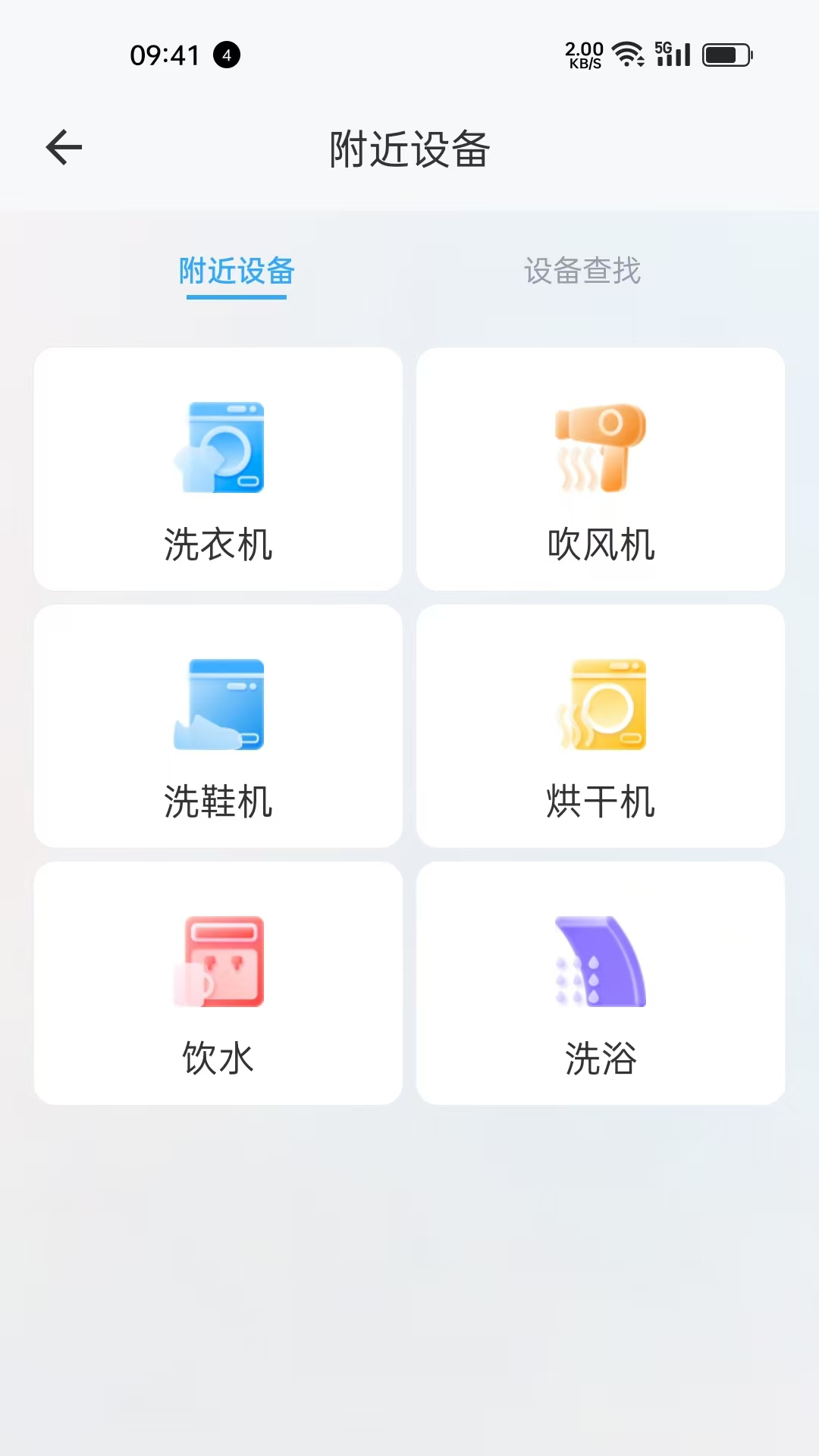Screen dimensions: 819x1456
Task: Switch to the 设备查找 tab
Action: pos(582,272)
